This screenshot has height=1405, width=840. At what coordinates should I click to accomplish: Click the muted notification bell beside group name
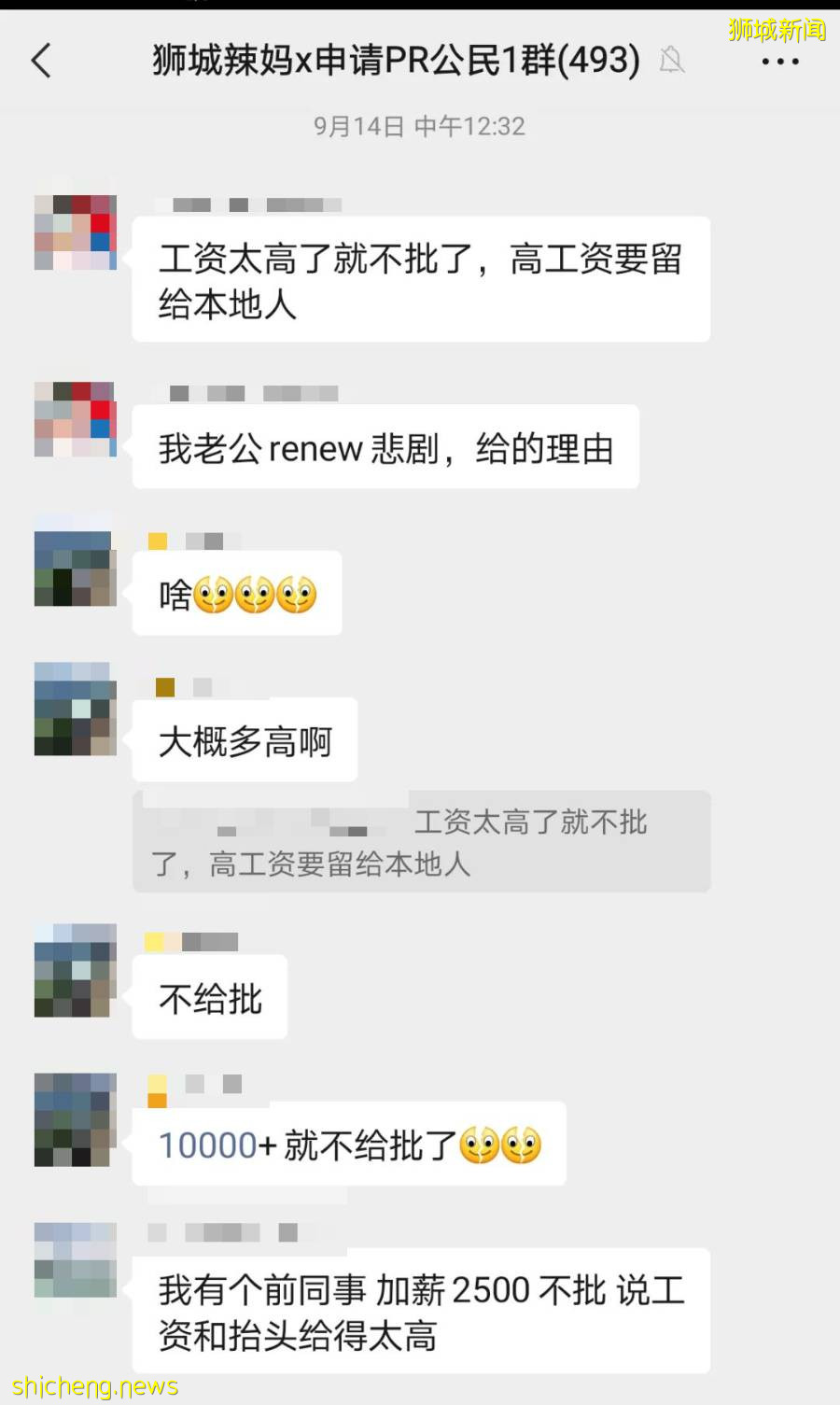tap(672, 60)
